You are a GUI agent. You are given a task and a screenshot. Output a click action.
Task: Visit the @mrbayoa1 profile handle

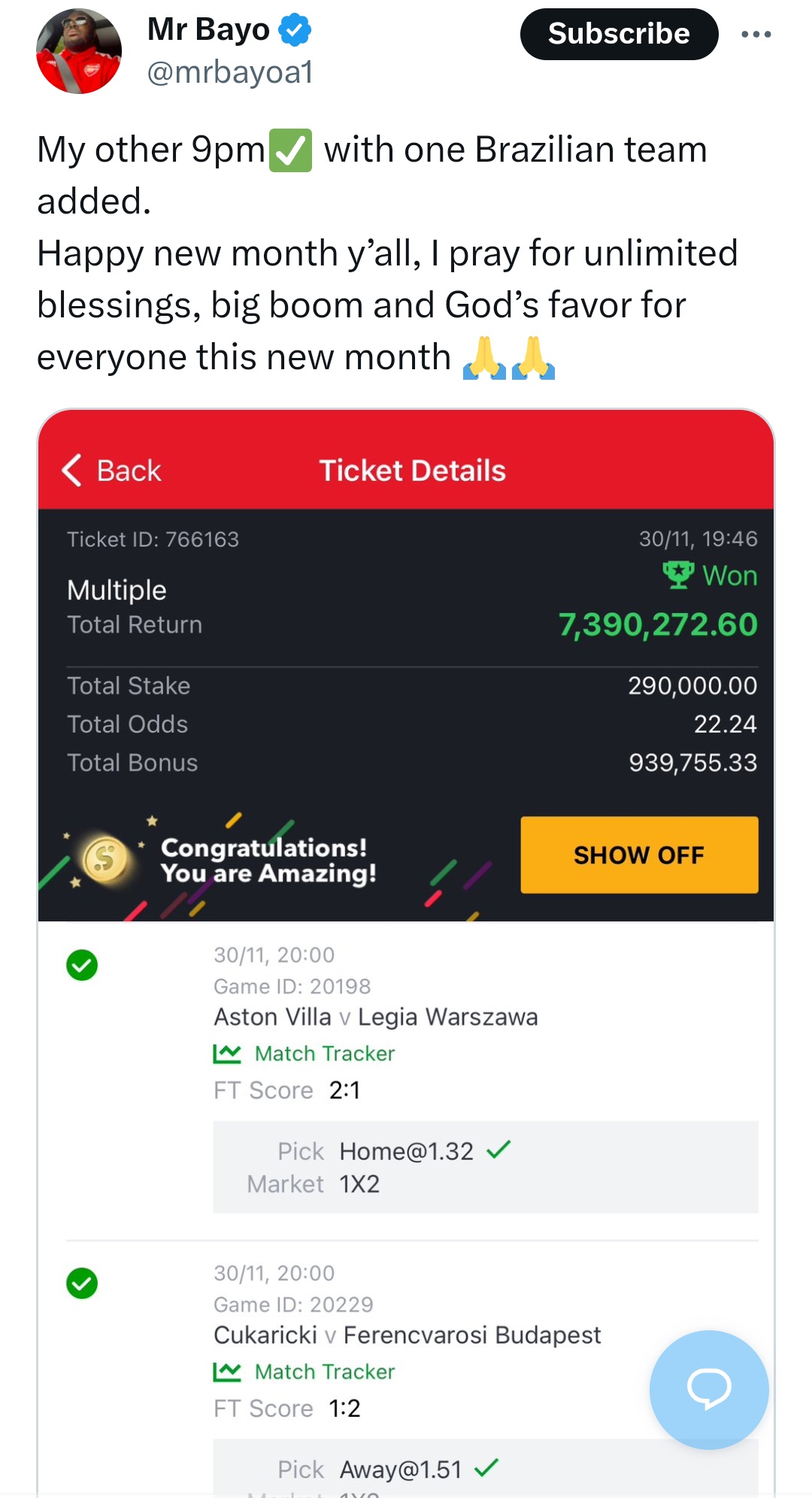pos(229,73)
